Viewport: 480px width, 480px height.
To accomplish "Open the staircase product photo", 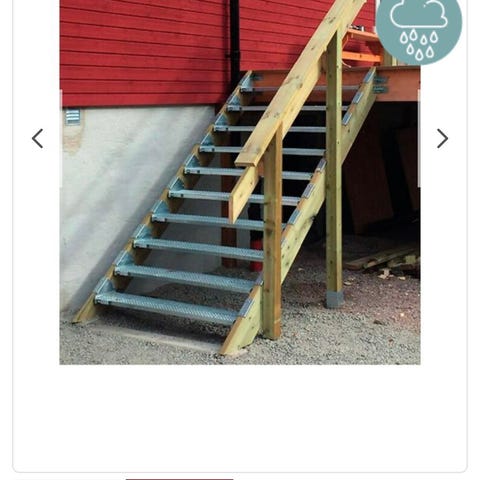I will tap(240, 182).
